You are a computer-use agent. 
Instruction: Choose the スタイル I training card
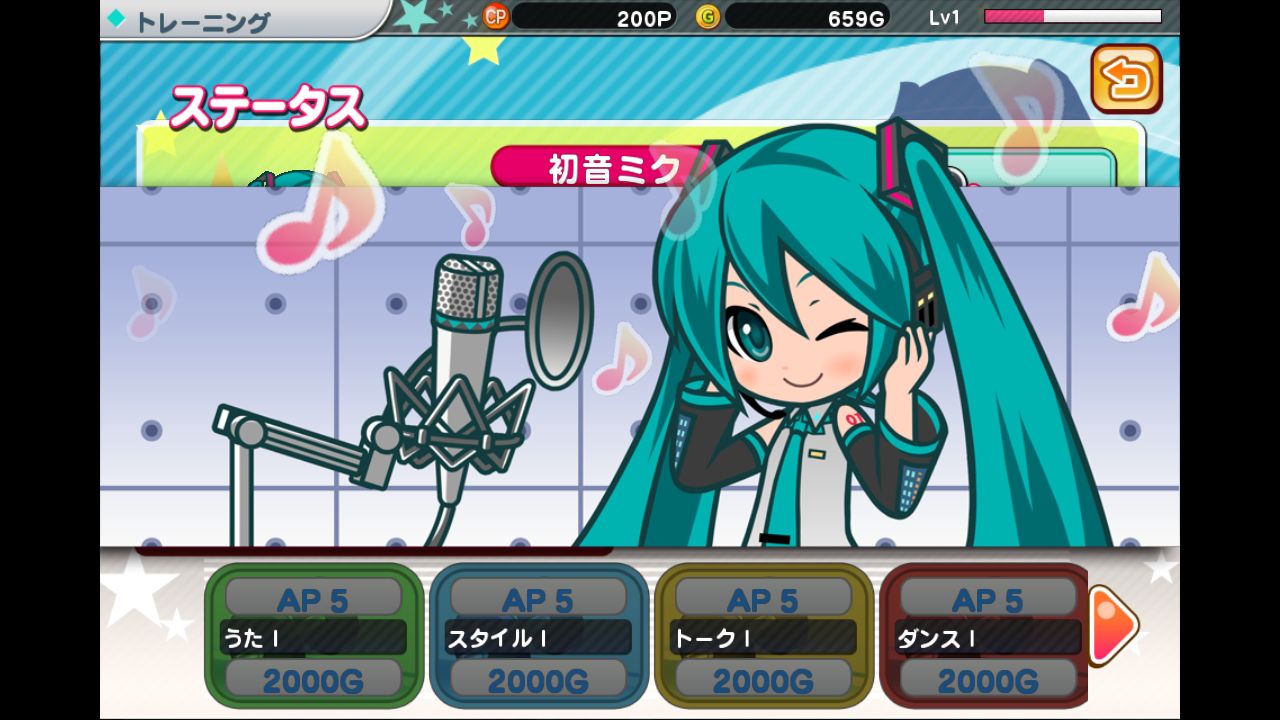pyautogui.click(x=539, y=636)
